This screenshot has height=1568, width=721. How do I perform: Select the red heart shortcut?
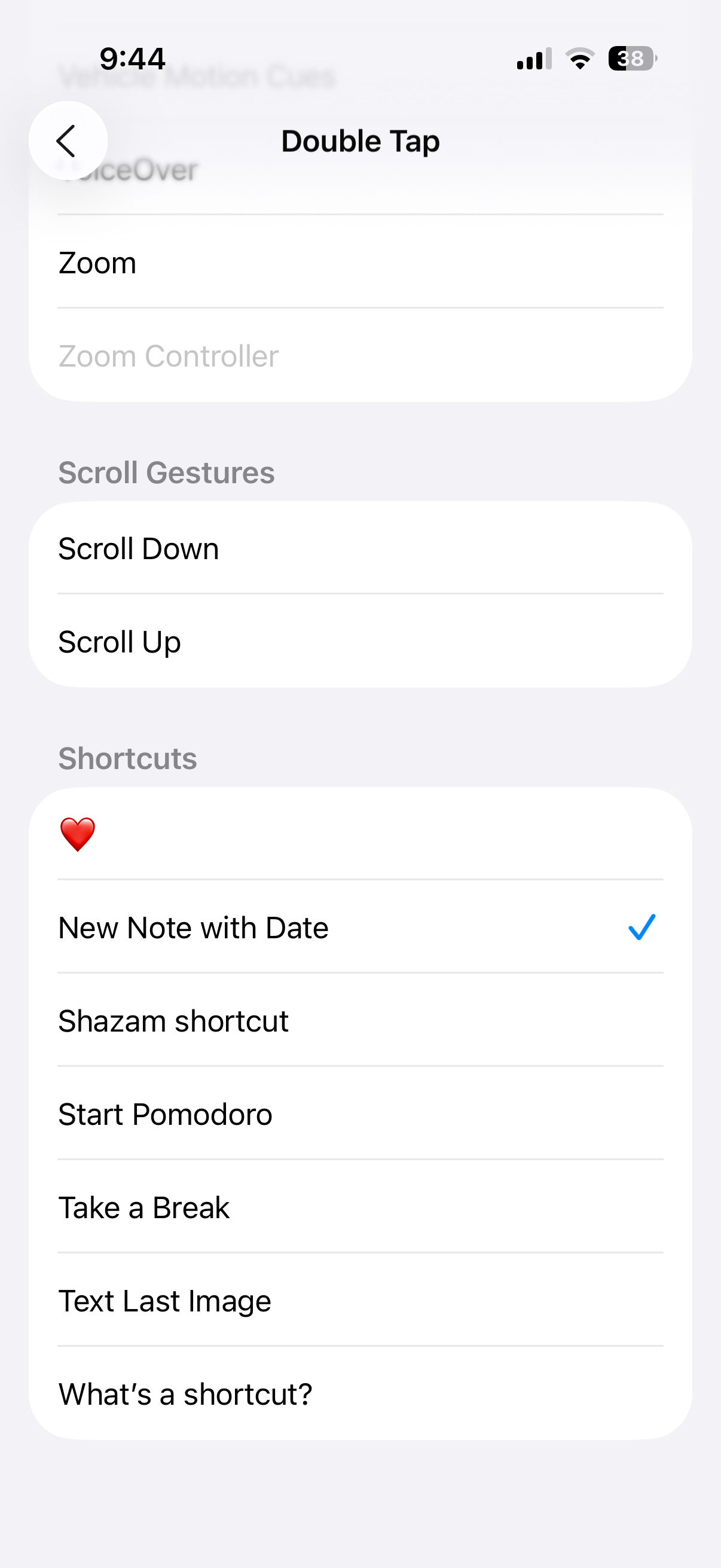(359, 834)
